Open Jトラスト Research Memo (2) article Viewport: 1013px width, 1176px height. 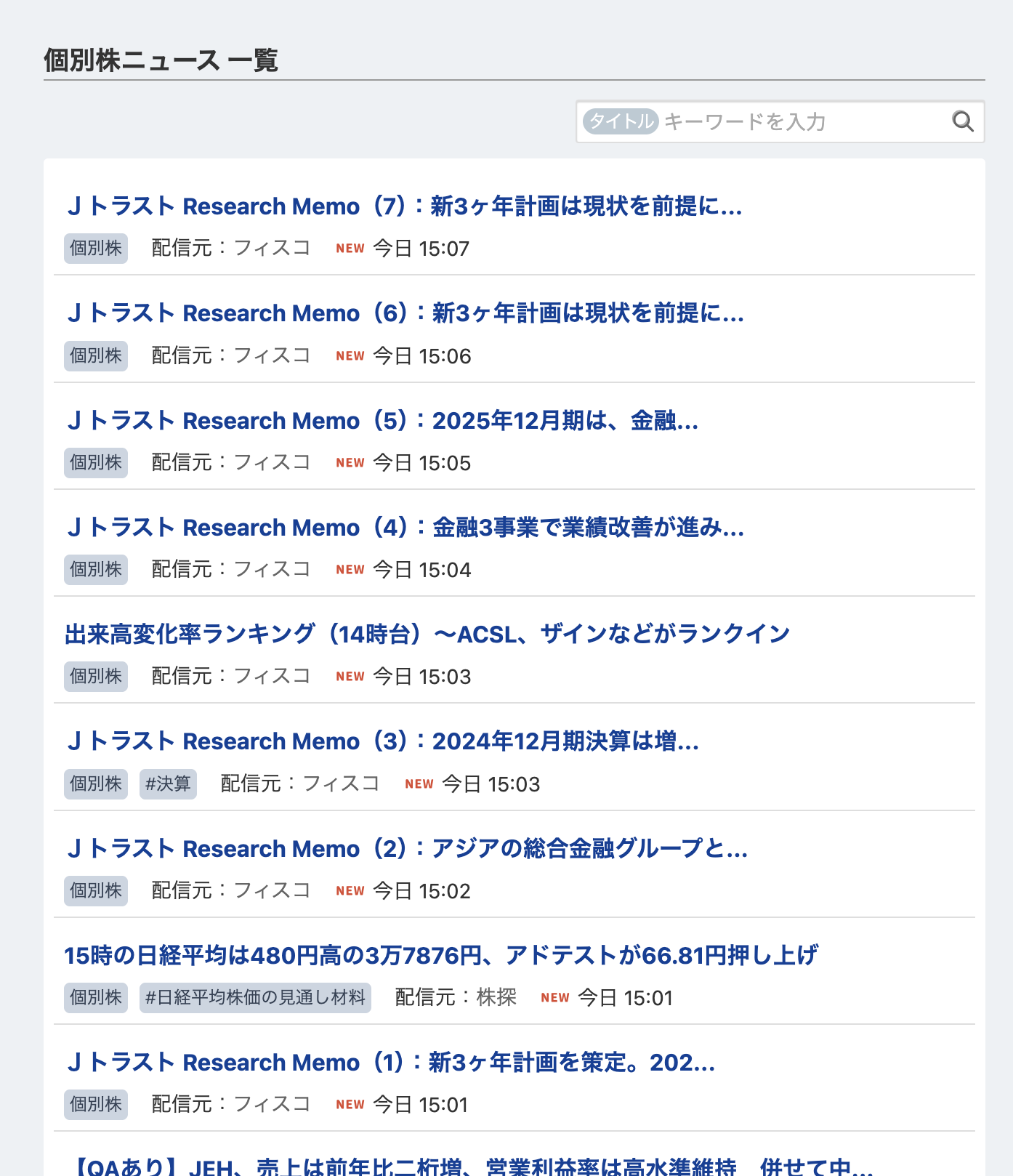point(407,848)
